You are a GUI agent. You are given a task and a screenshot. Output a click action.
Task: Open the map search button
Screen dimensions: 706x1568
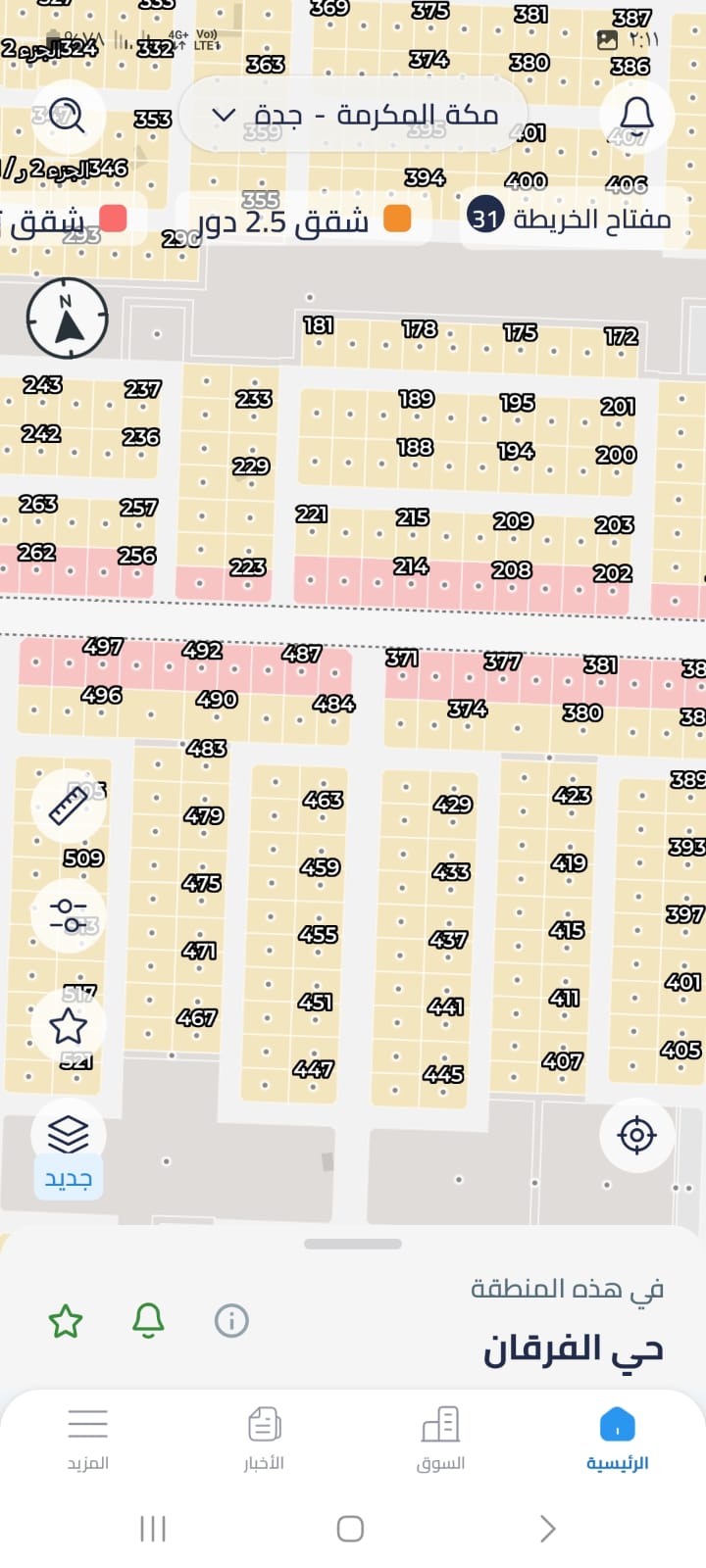(x=67, y=117)
